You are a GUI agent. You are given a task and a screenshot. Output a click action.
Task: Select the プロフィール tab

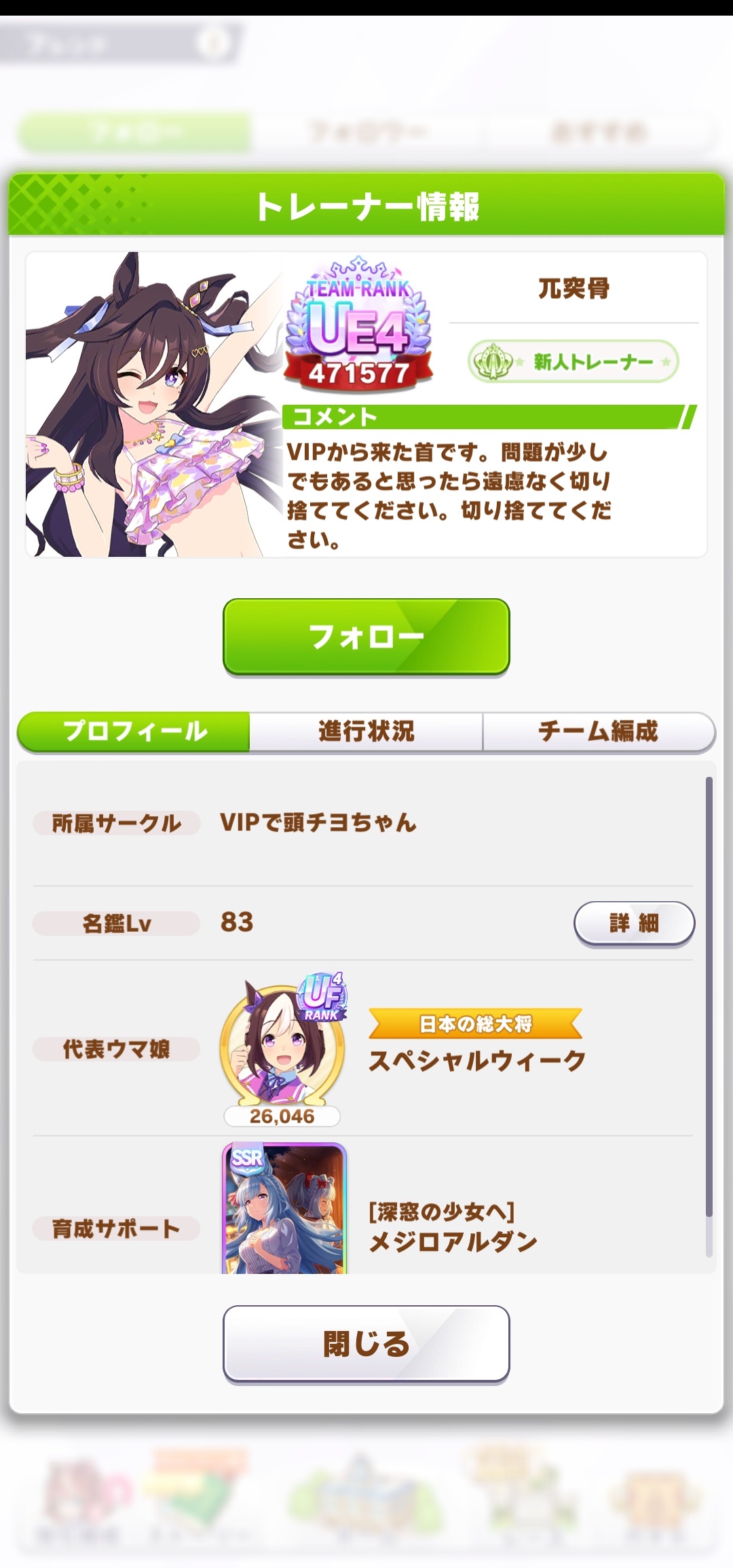[134, 731]
